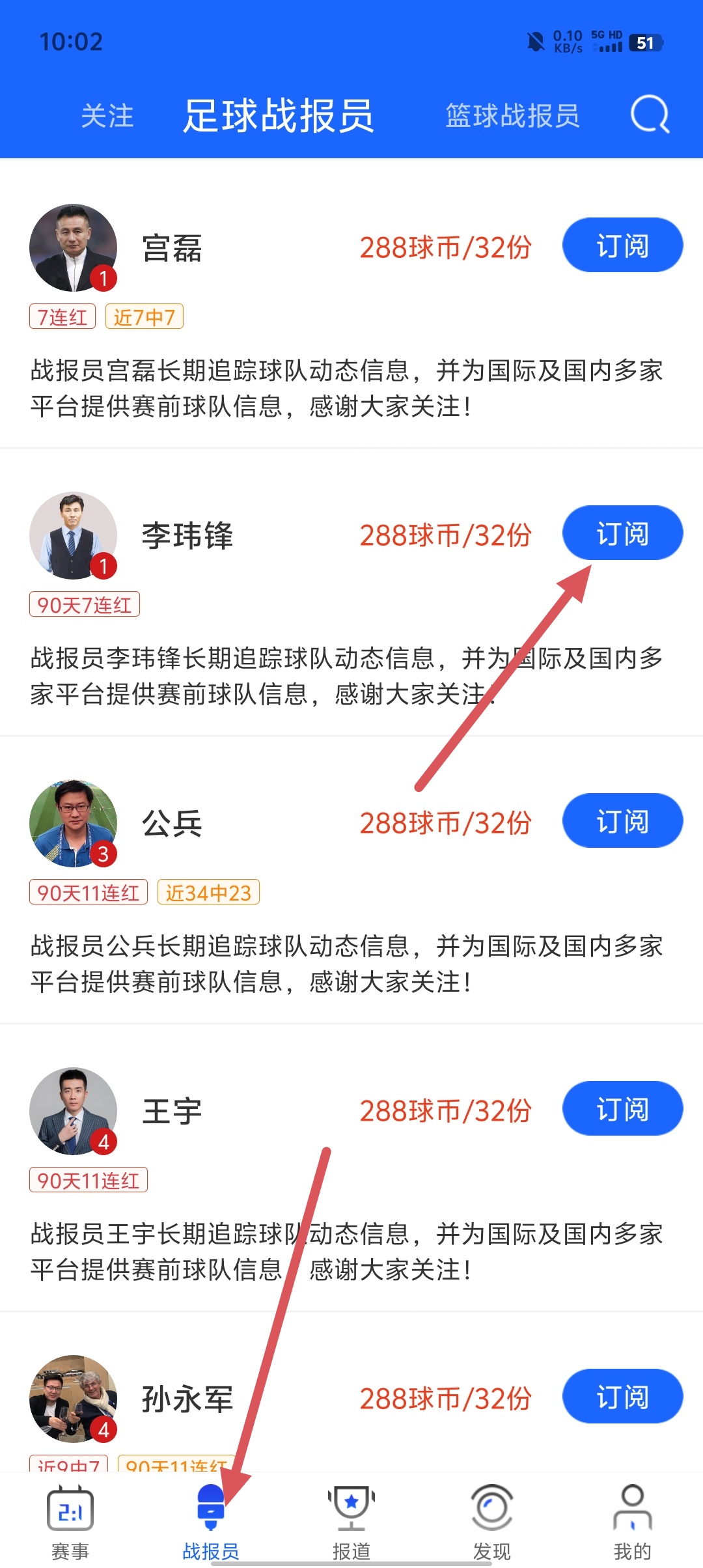
Task: Switch to the 关注 tab
Action: 107,116
